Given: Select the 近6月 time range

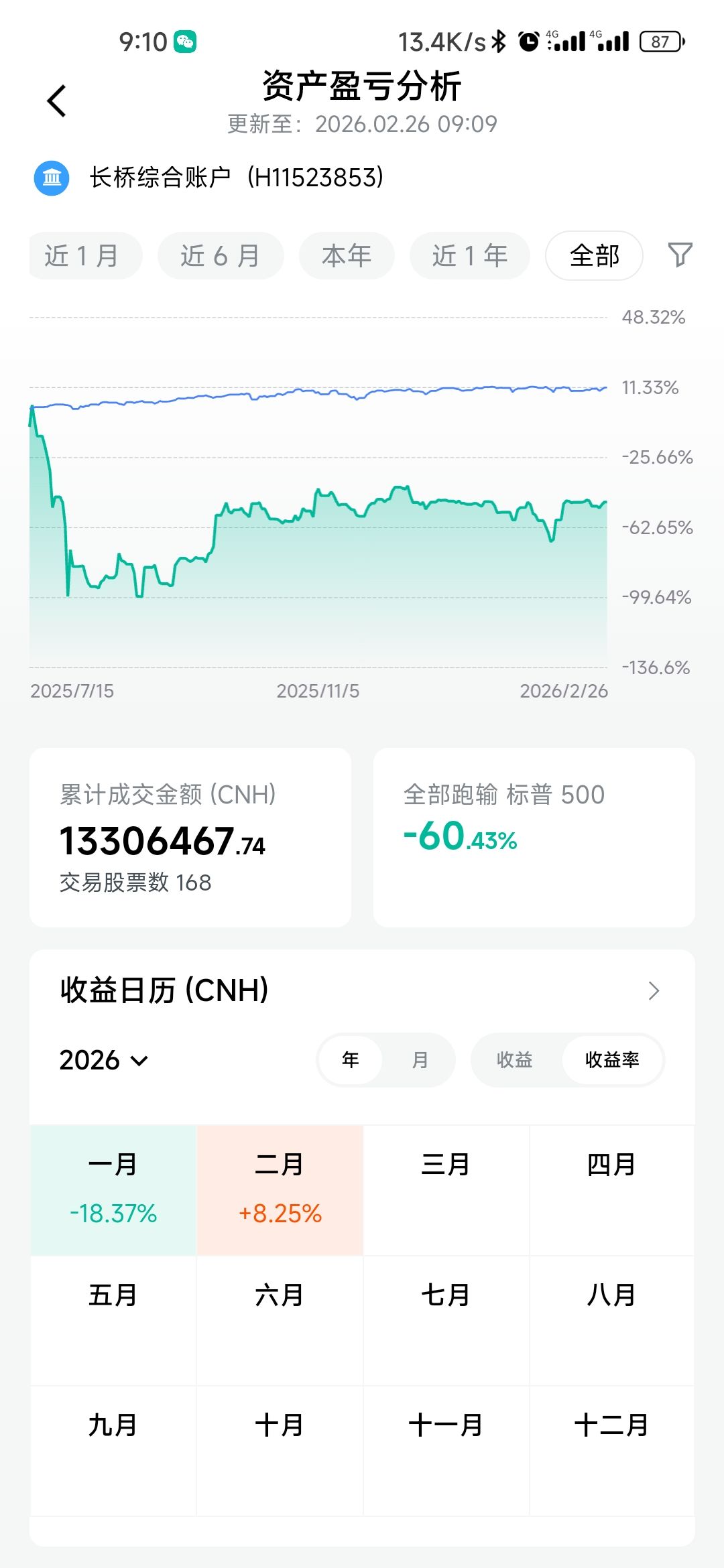Looking at the screenshot, I should [x=221, y=256].
